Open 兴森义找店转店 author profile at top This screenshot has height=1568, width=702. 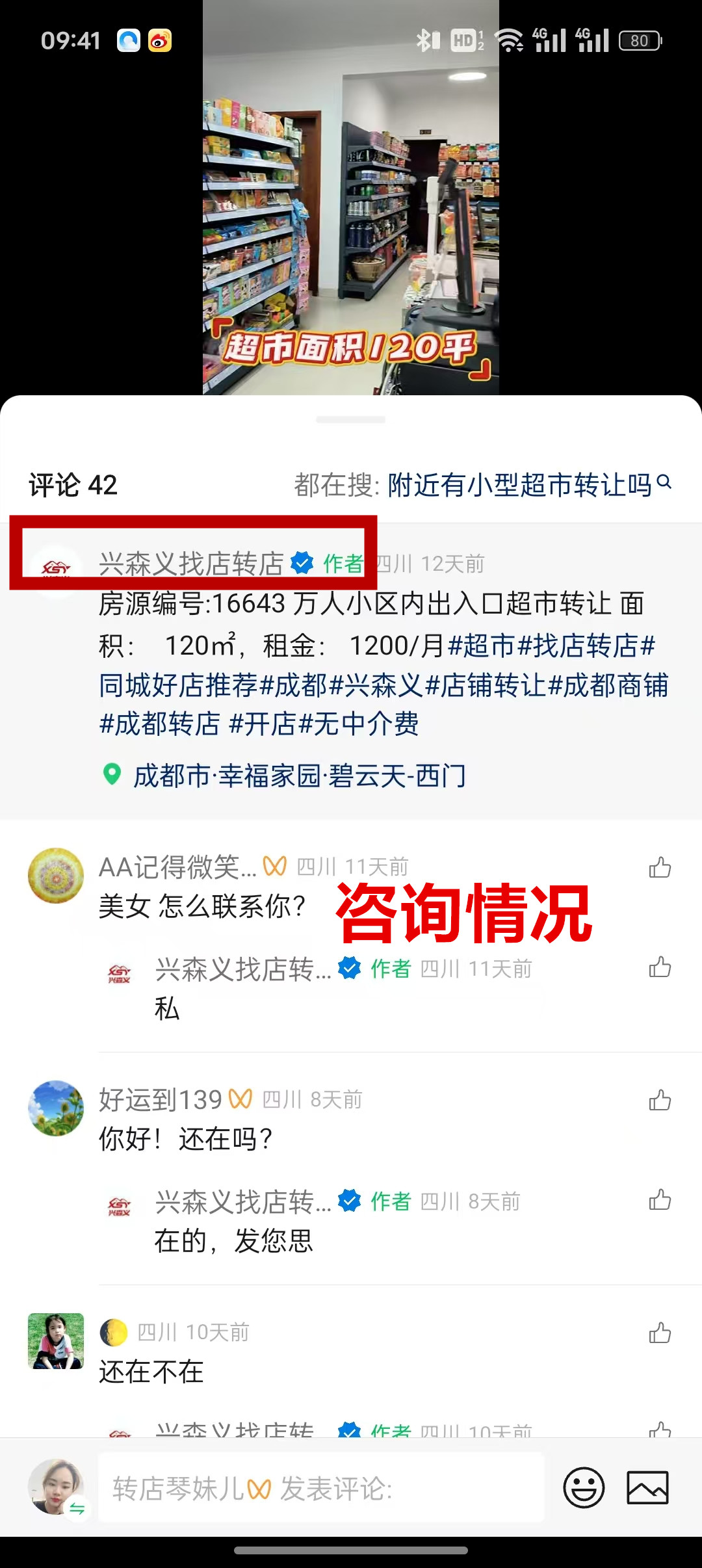190,563
